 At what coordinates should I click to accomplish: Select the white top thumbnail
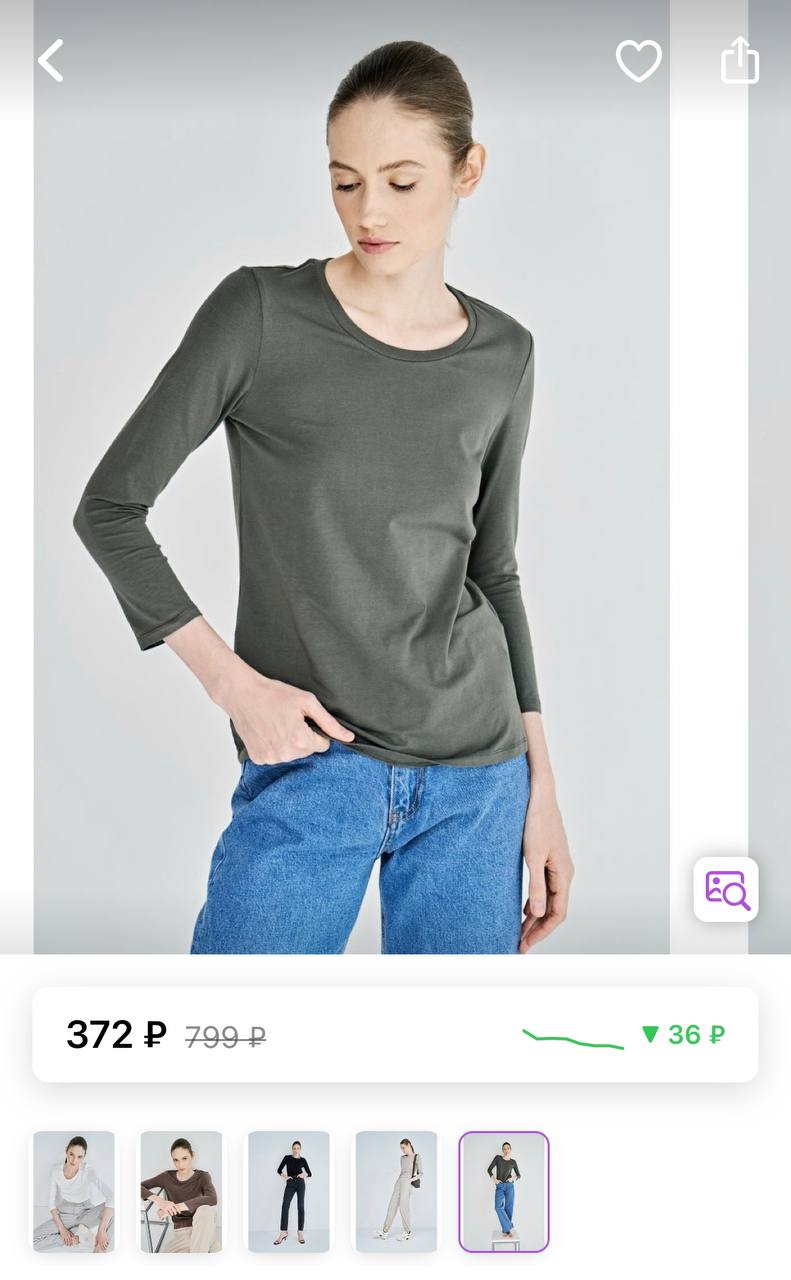coord(74,1191)
